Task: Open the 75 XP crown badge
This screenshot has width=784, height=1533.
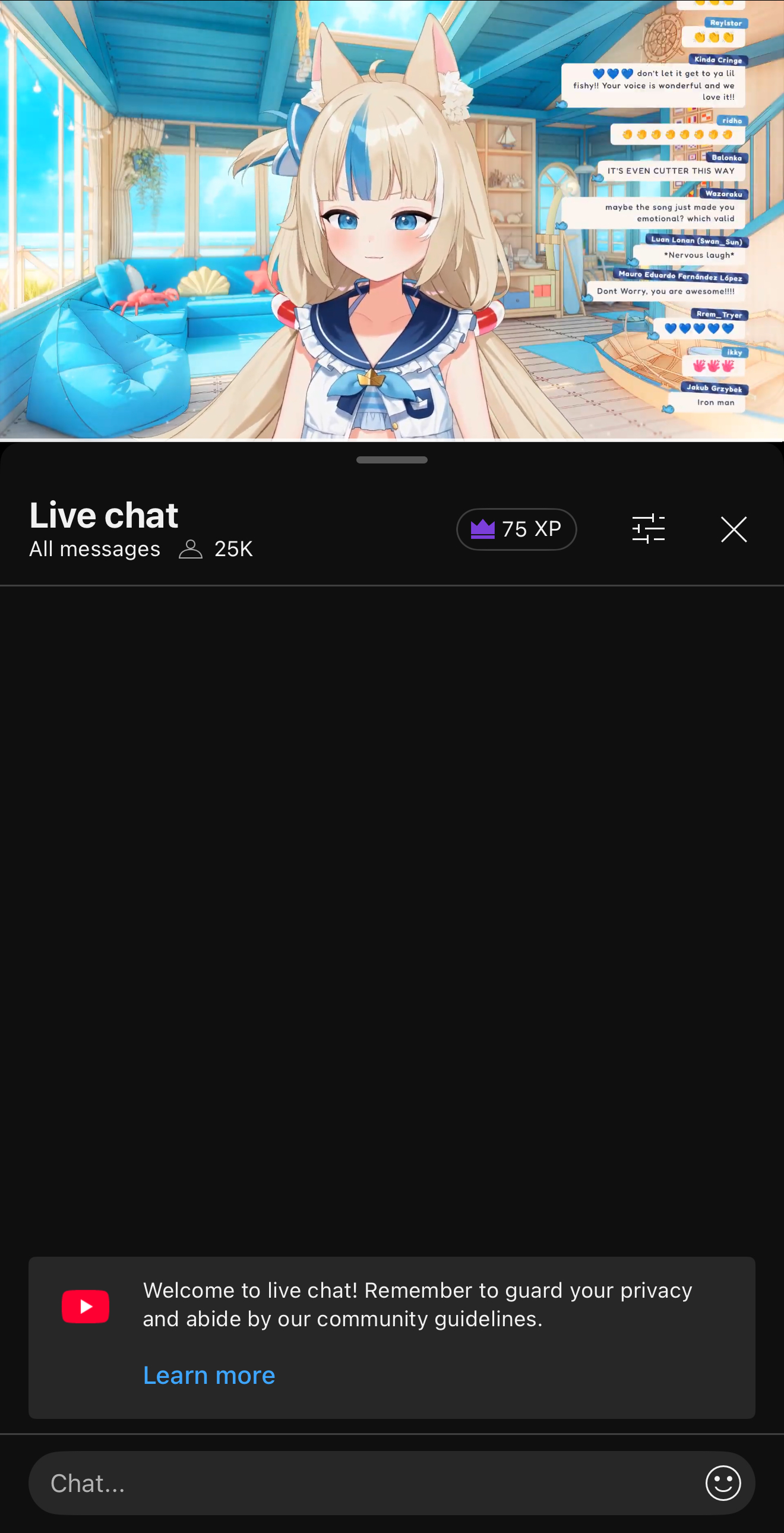Action: click(516, 528)
